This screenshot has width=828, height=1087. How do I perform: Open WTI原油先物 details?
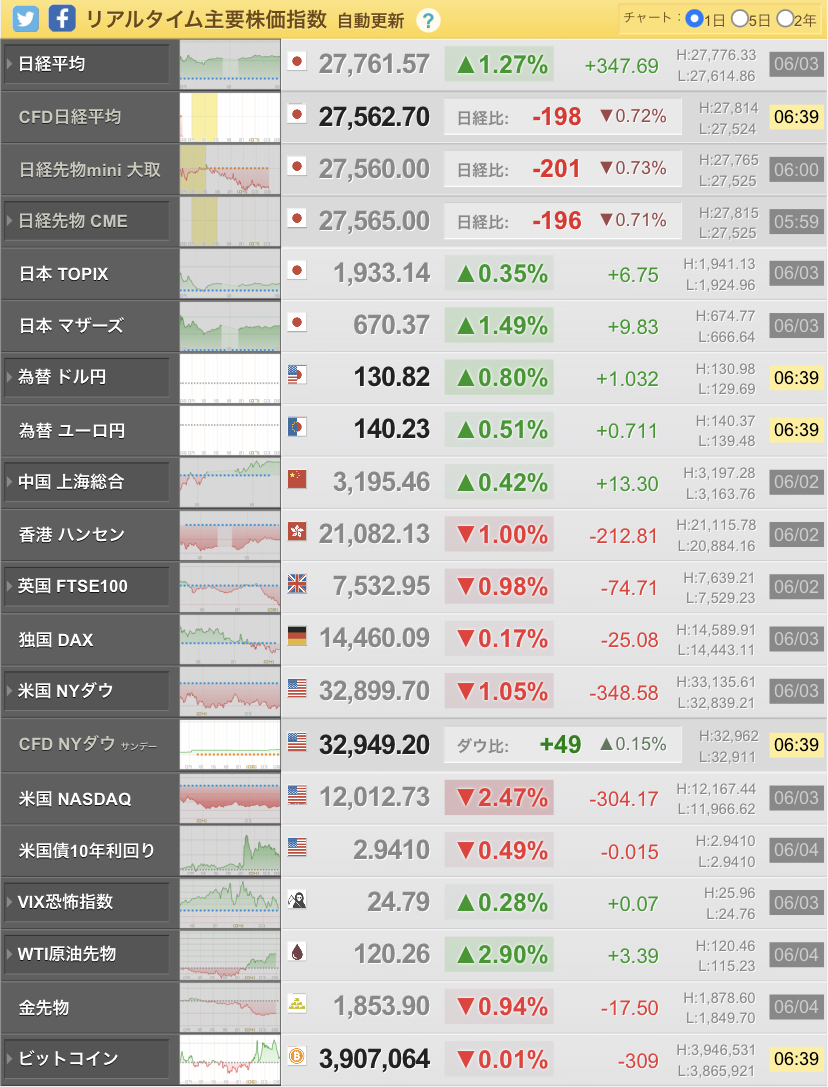86,954
